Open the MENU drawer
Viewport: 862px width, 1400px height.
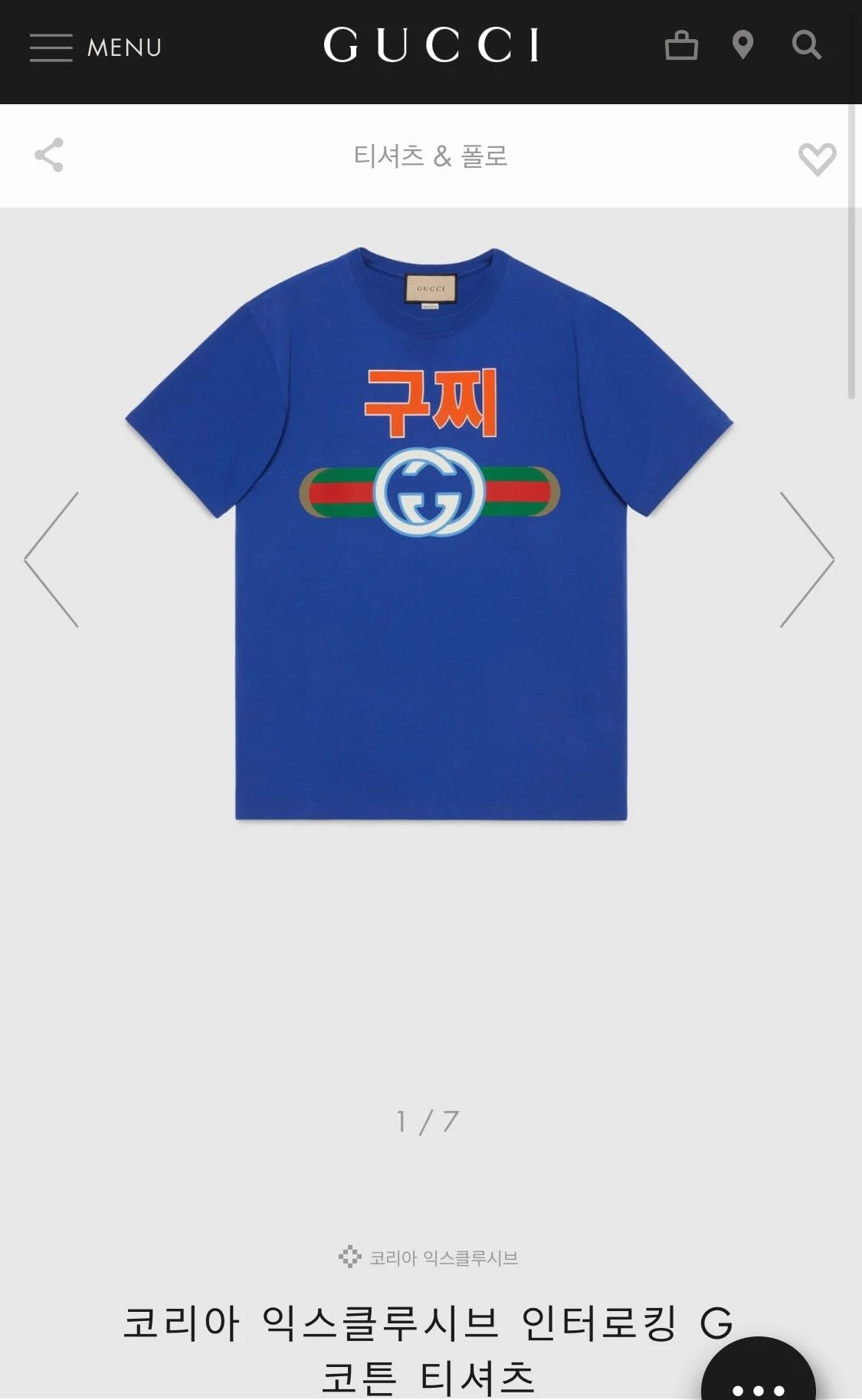click(95, 48)
